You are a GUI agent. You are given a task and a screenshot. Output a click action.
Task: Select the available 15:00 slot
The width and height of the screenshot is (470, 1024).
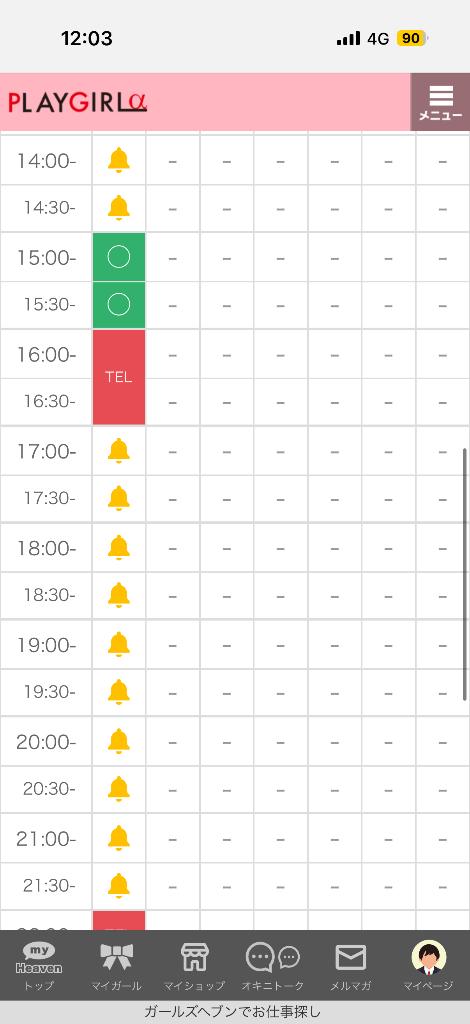(x=119, y=257)
